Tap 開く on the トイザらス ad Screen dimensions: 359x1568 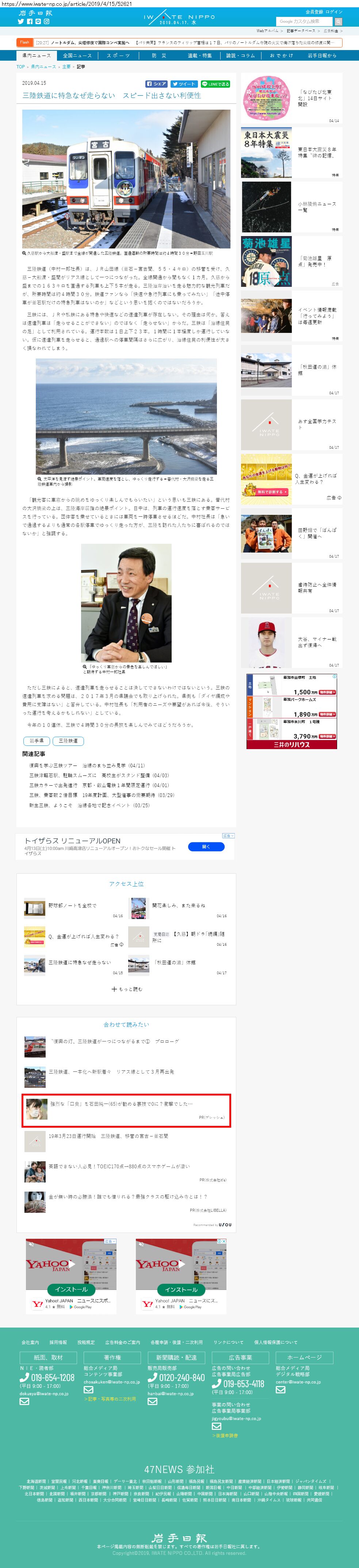click(206, 846)
